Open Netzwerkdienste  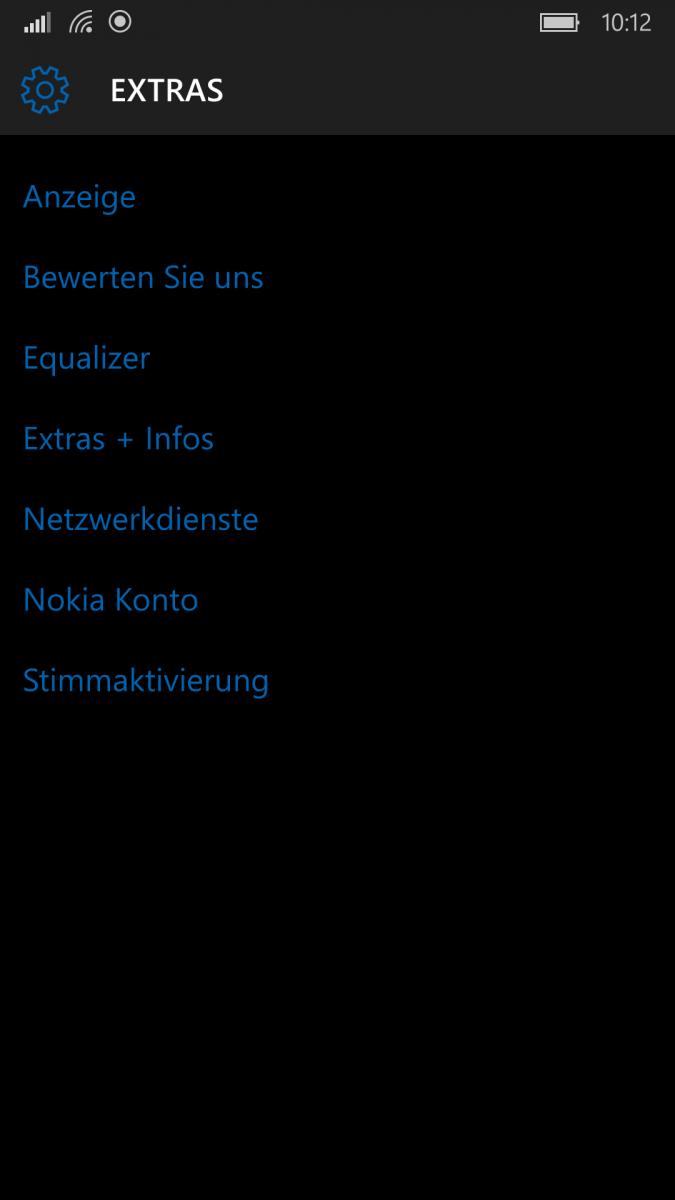click(x=140, y=519)
